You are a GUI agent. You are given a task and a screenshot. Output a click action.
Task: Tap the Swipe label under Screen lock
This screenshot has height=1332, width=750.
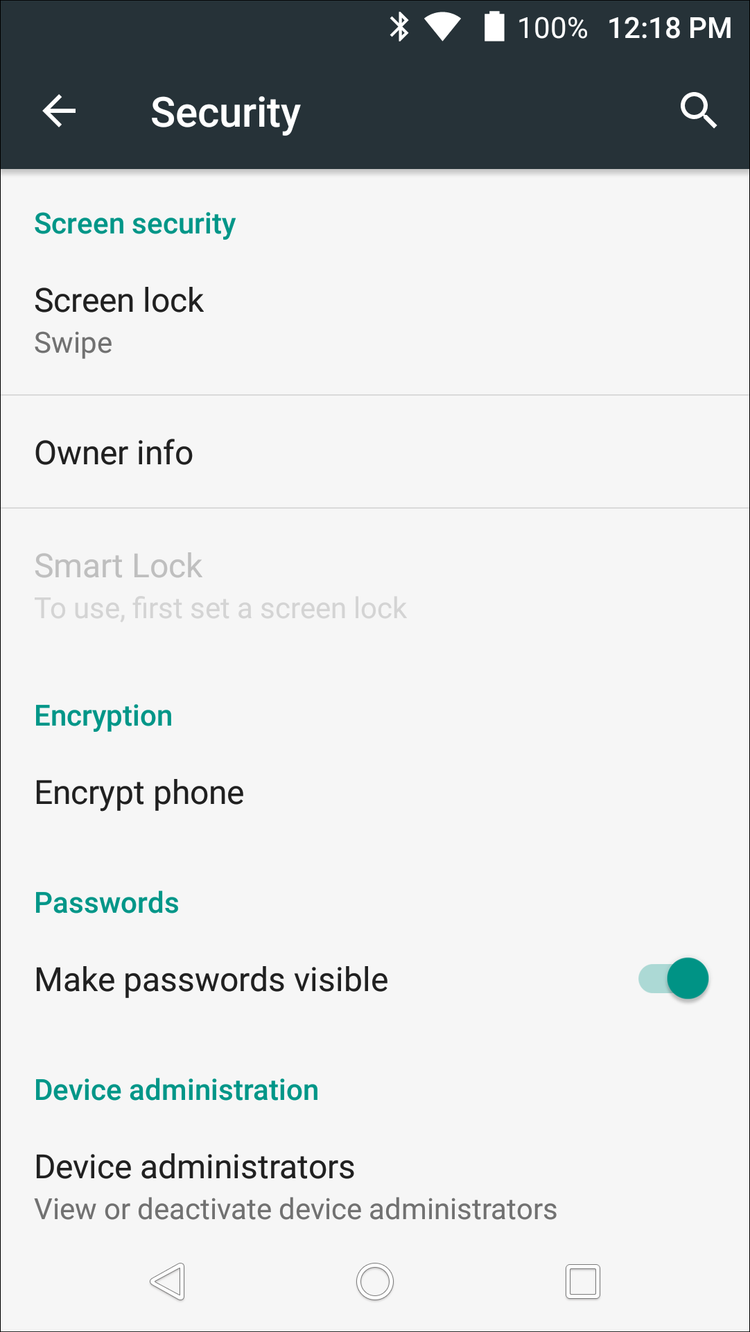pos(72,342)
